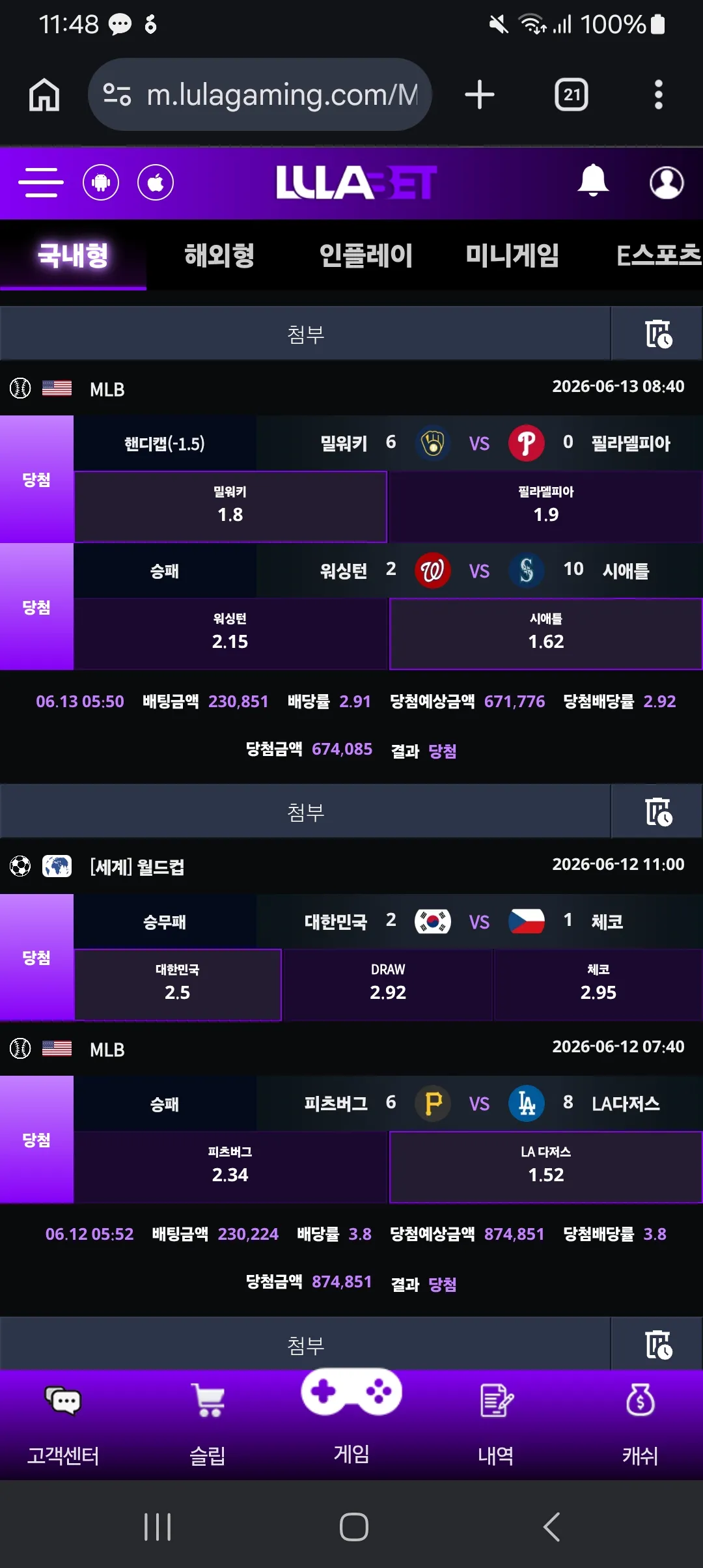
Task: Switch to the 인플레이 tab
Action: pyautogui.click(x=366, y=255)
